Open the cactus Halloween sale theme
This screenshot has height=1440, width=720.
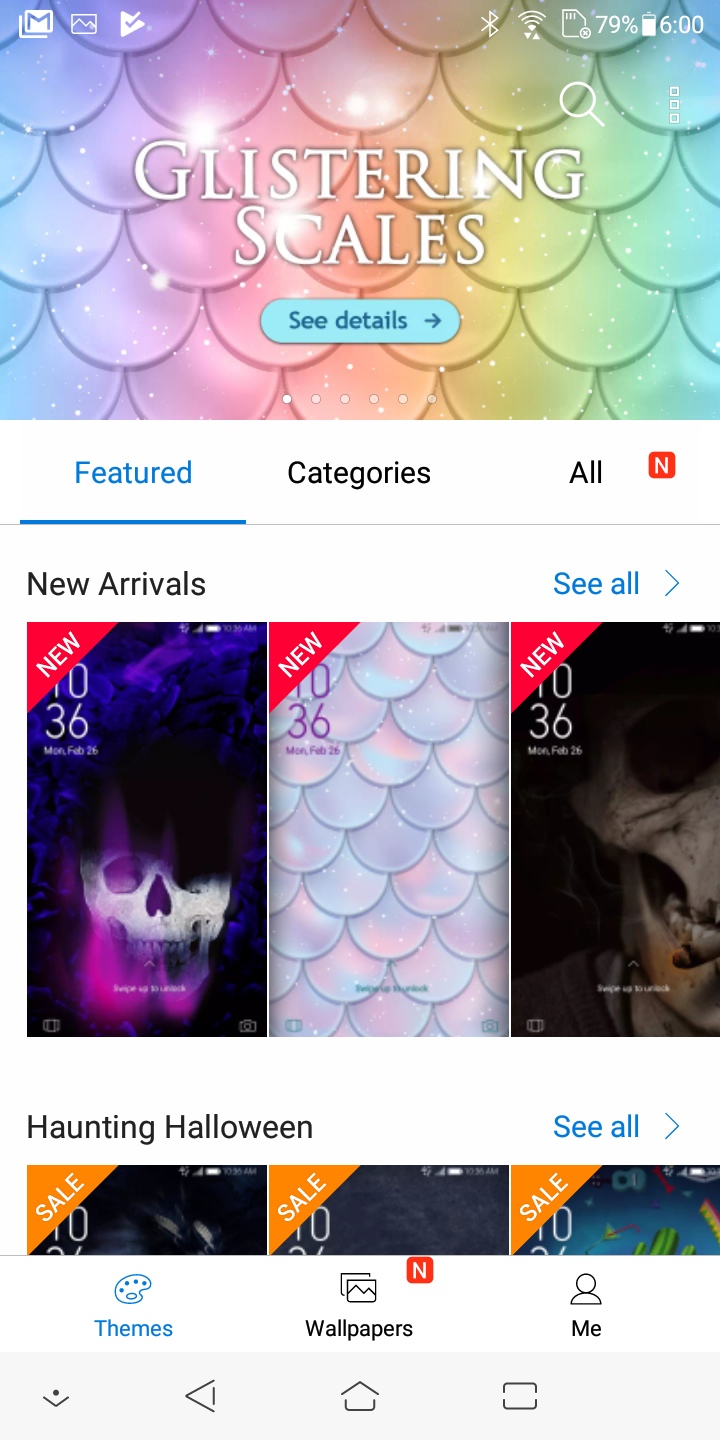(615, 1210)
